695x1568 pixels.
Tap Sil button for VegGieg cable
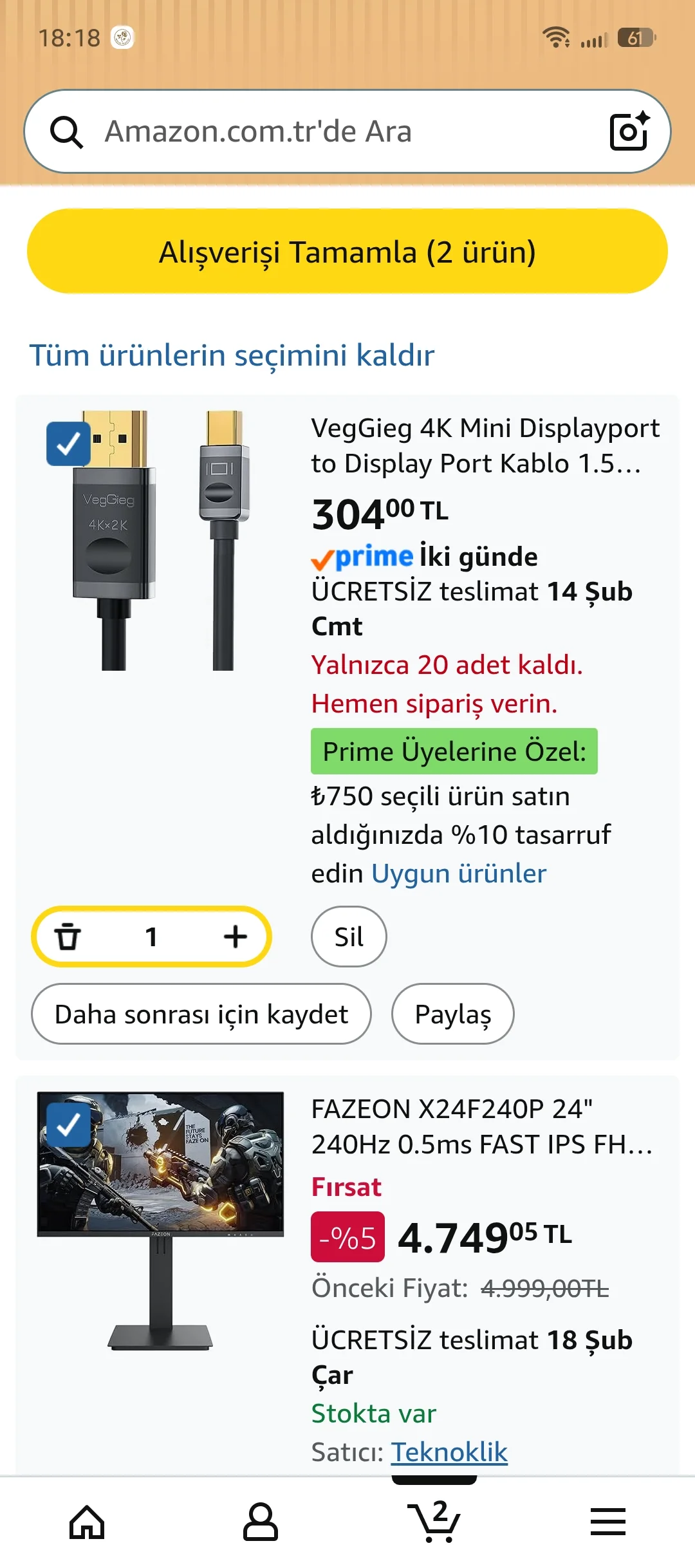click(349, 937)
